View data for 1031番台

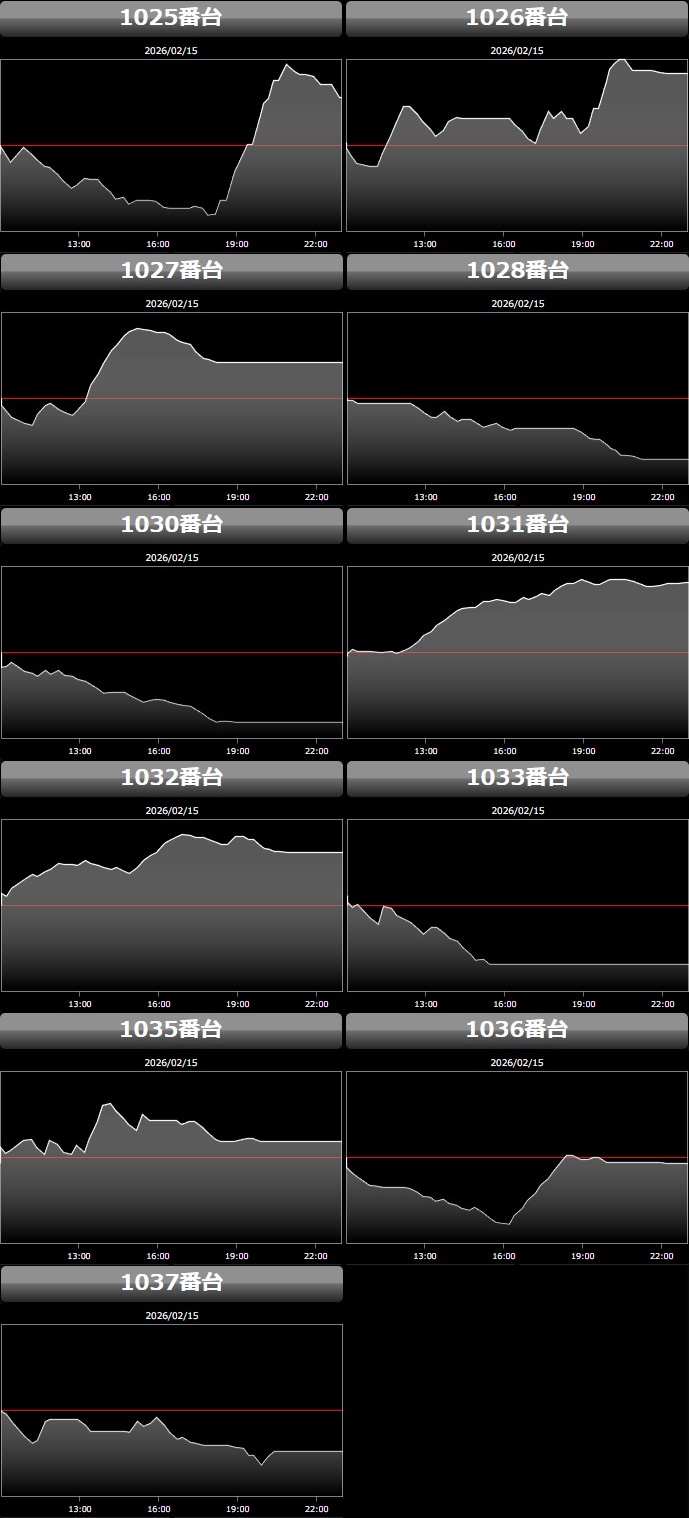pos(517,525)
